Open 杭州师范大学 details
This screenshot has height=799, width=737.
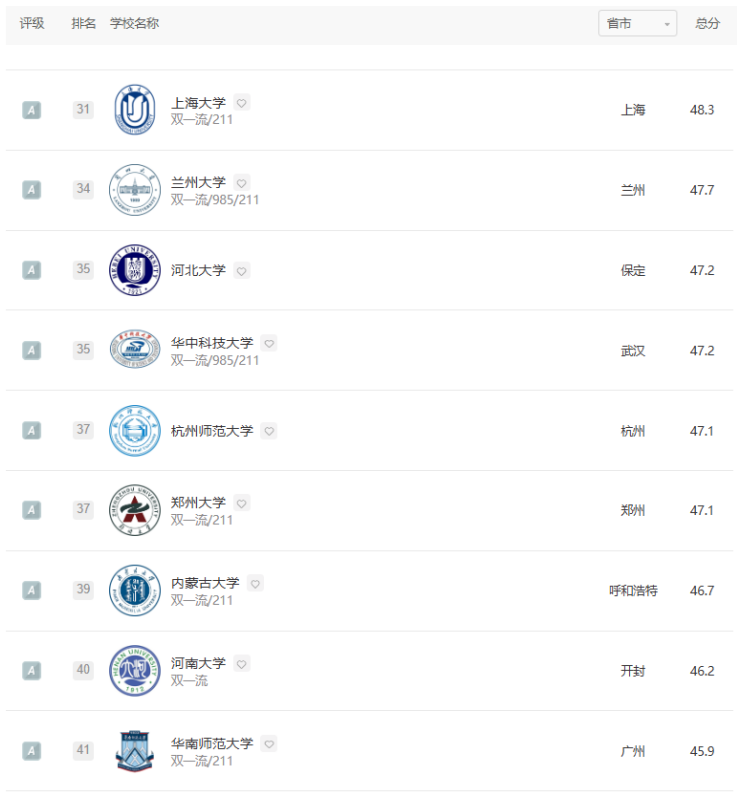212,430
